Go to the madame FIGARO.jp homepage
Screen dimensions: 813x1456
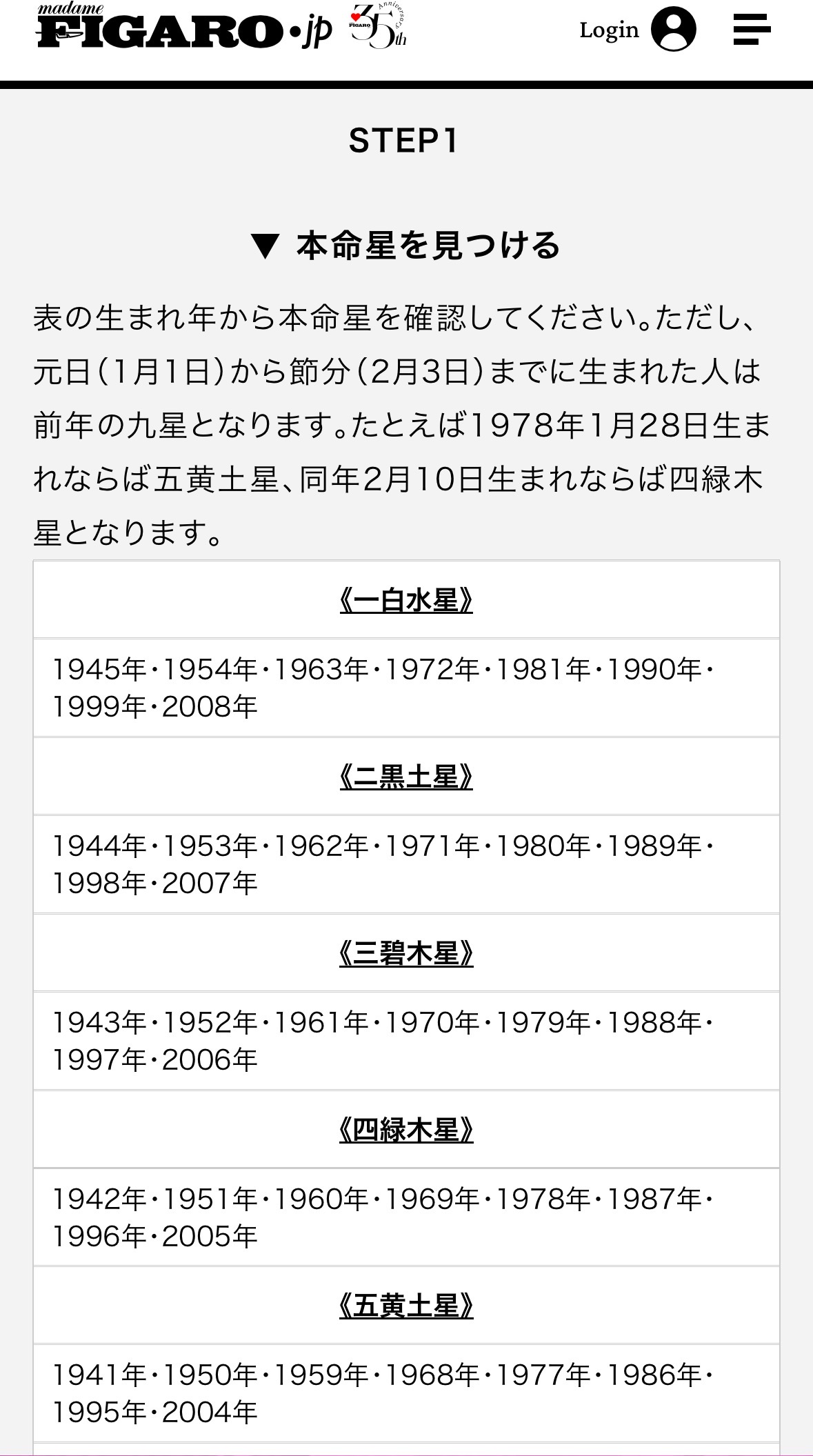pos(184,29)
